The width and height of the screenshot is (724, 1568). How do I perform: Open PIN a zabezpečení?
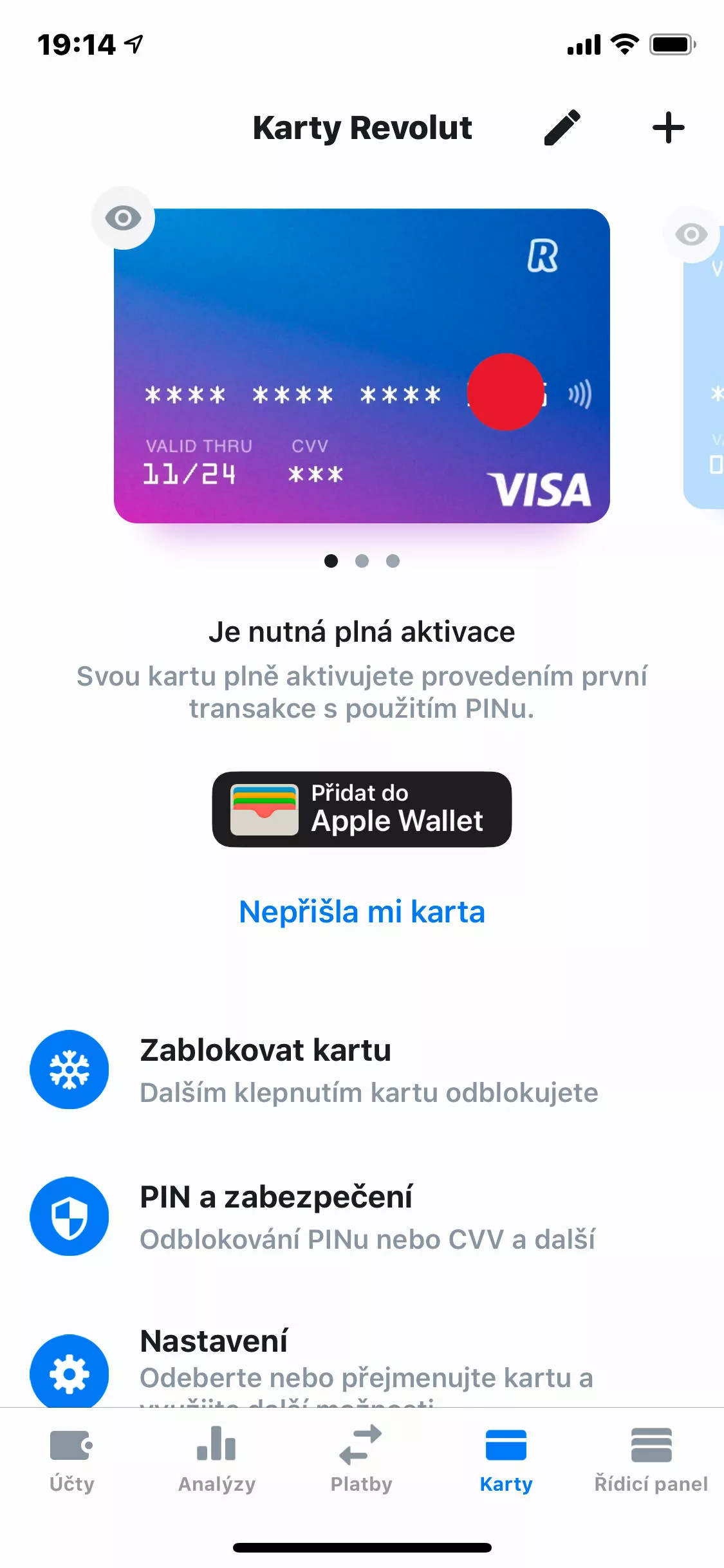click(x=362, y=1217)
